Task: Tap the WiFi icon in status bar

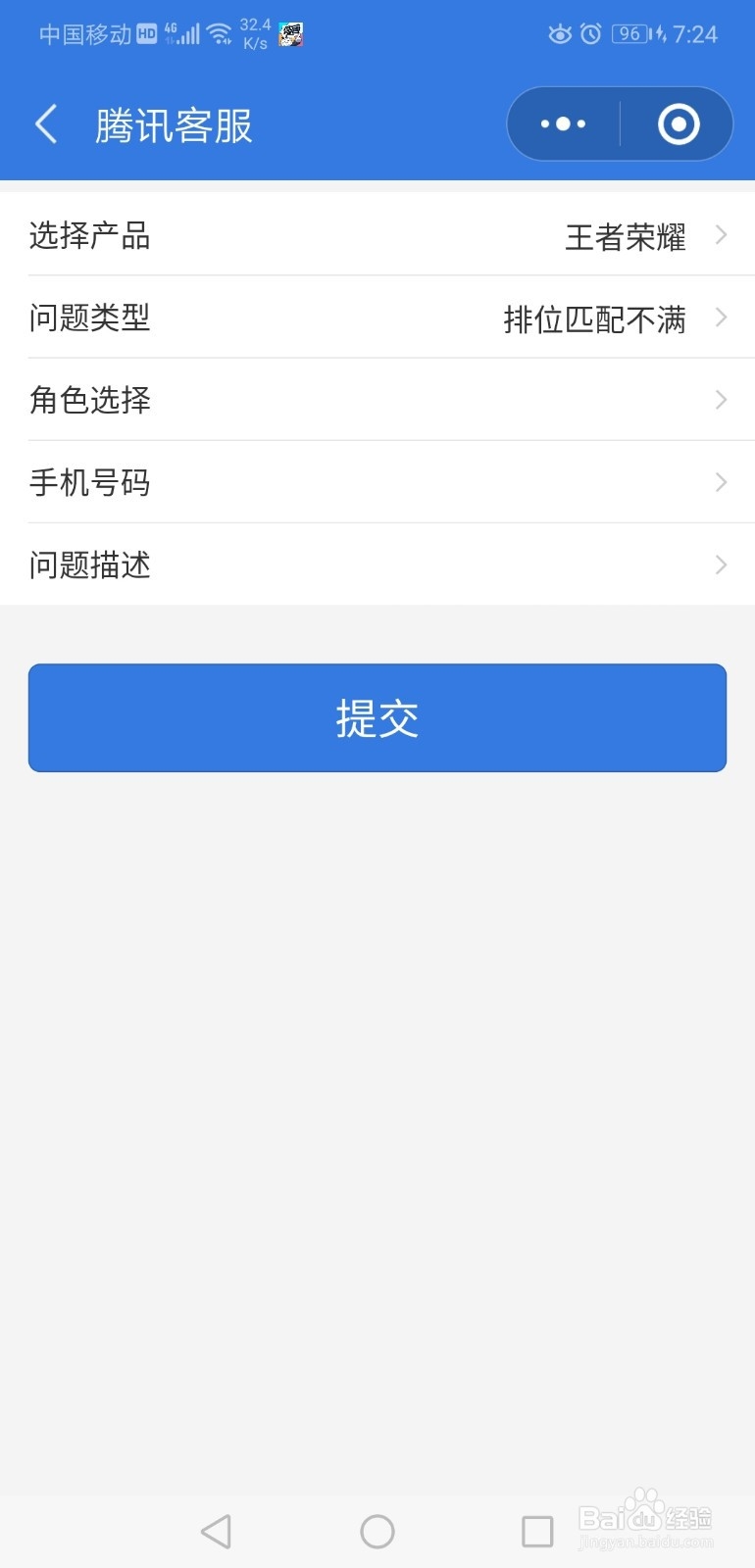Action: tap(221, 32)
